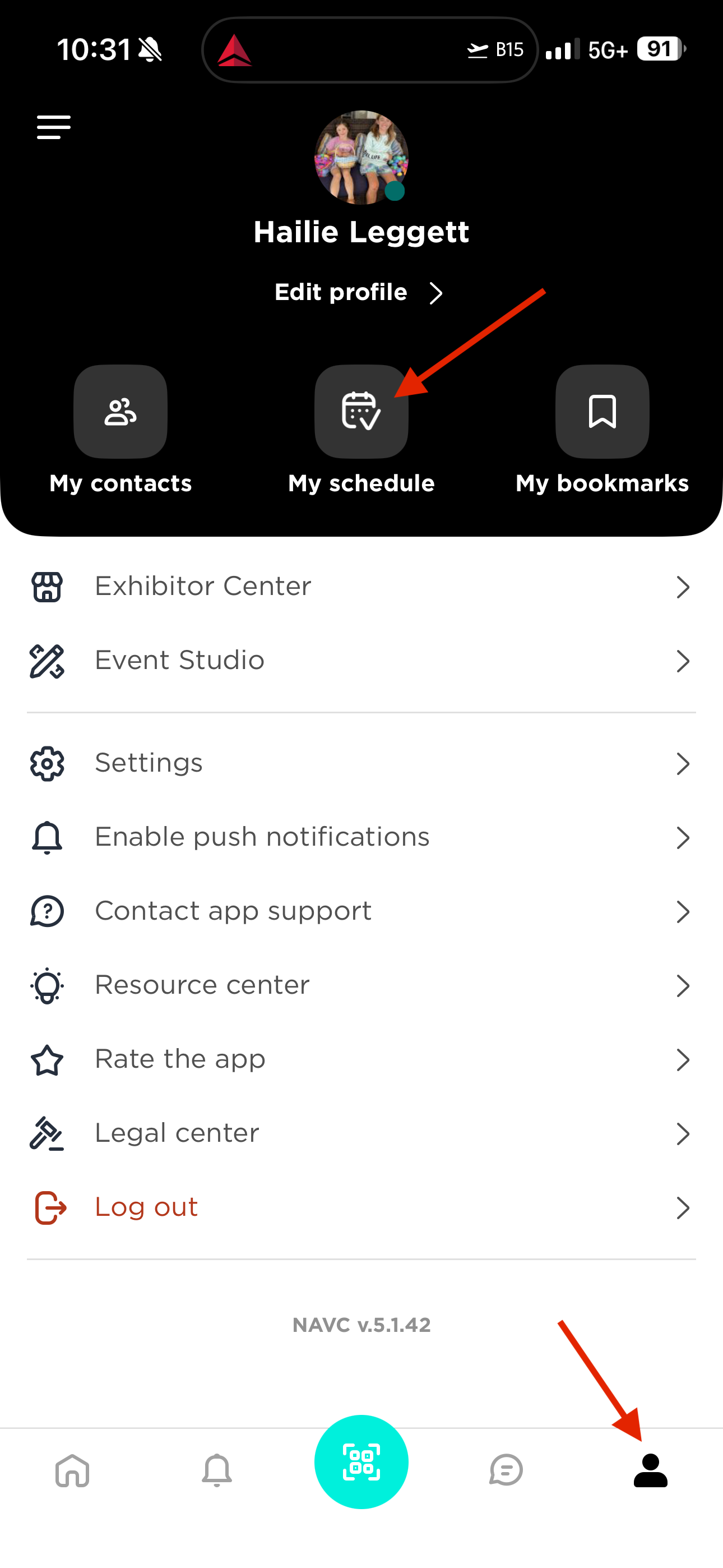
Task: Go to Event Studio
Action: [361, 661]
